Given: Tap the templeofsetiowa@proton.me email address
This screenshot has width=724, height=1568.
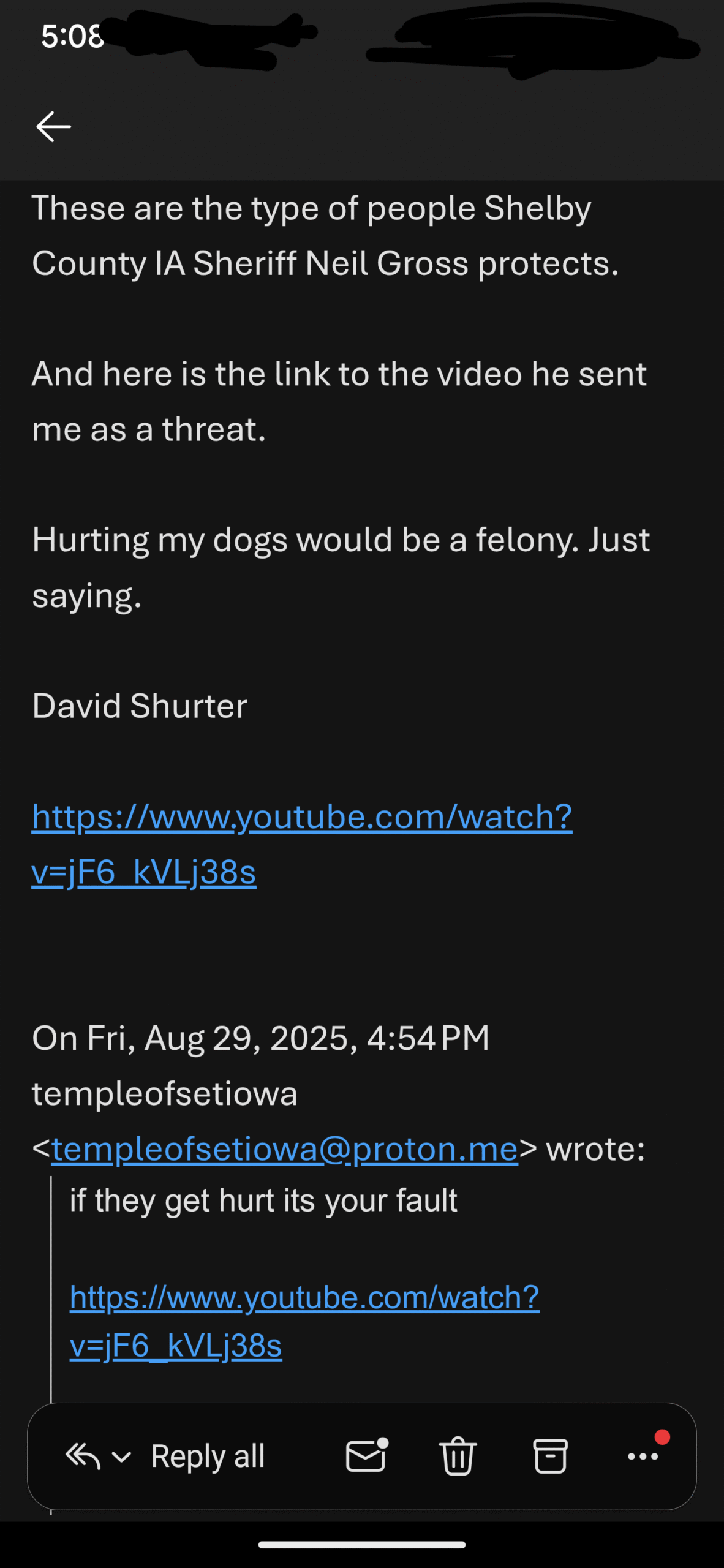Looking at the screenshot, I should (285, 1148).
